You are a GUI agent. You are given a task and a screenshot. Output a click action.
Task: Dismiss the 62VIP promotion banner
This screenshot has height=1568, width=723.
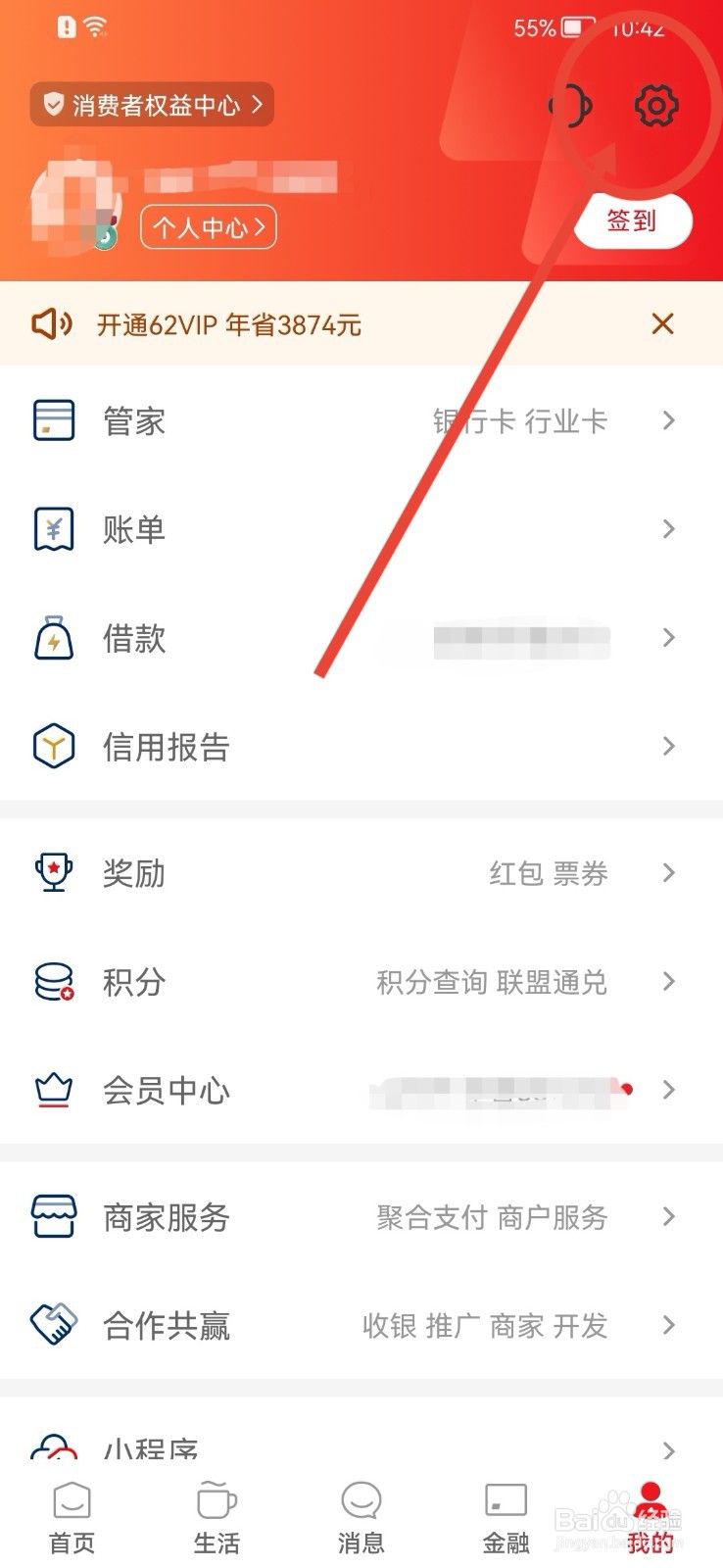(x=662, y=323)
